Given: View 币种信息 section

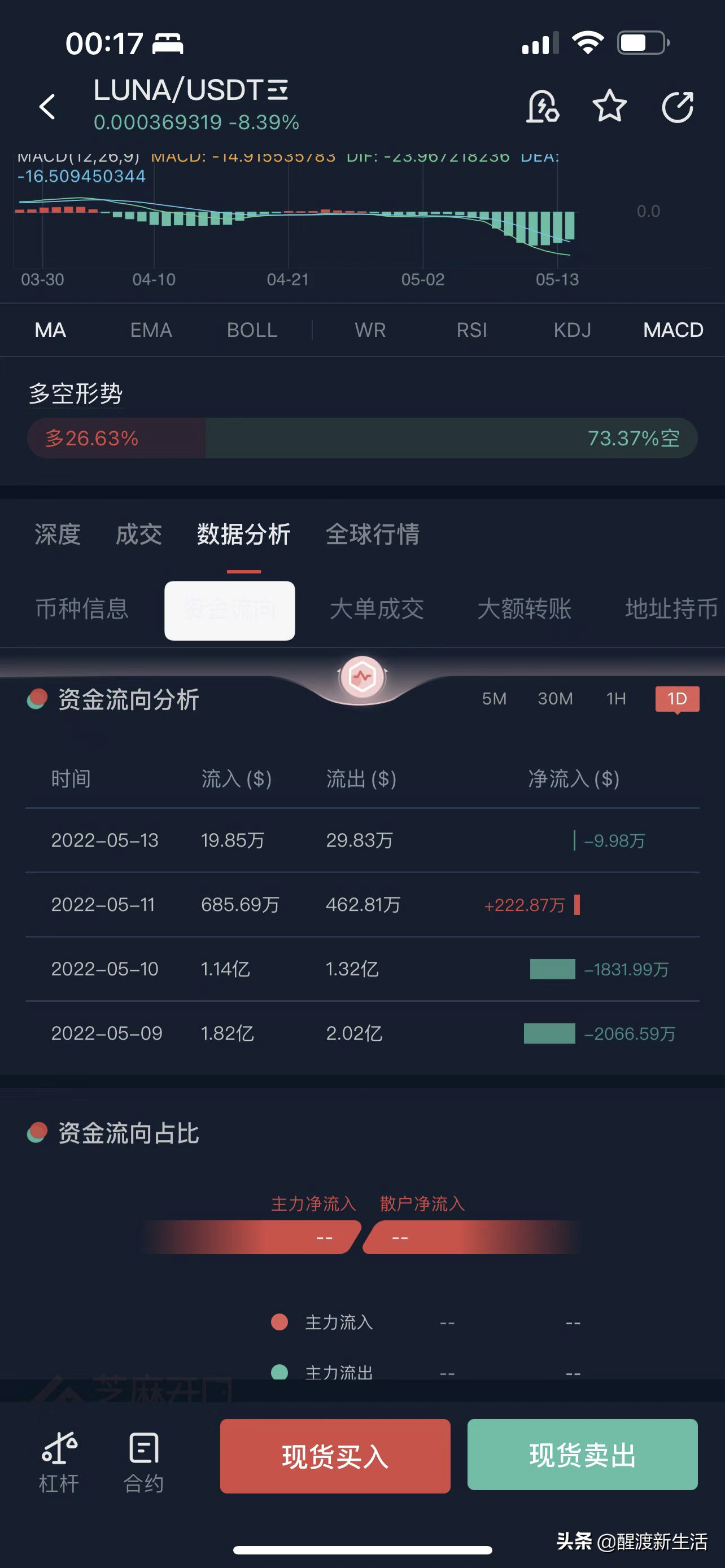Looking at the screenshot, I should (82, 608).
